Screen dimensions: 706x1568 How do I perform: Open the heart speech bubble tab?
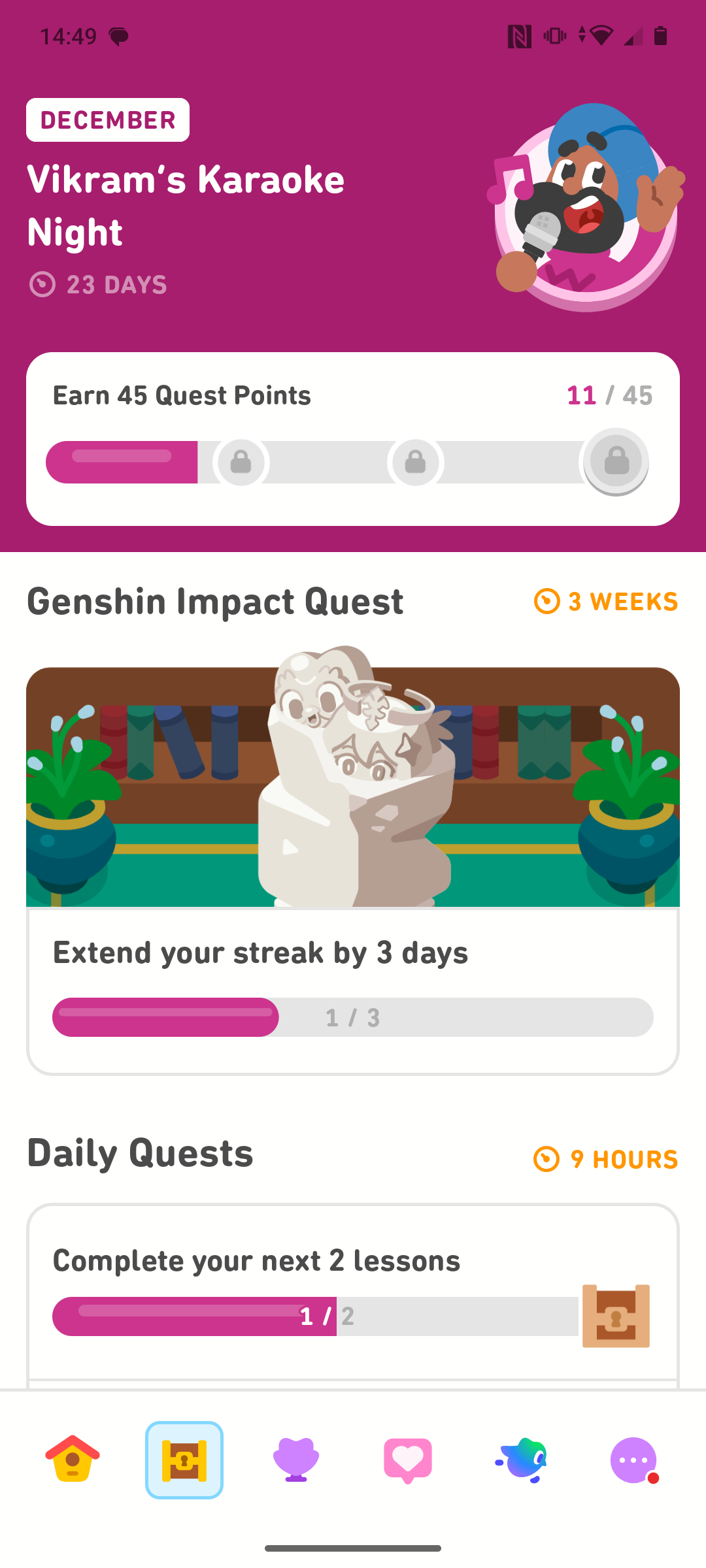click(x=408, y=1460)
